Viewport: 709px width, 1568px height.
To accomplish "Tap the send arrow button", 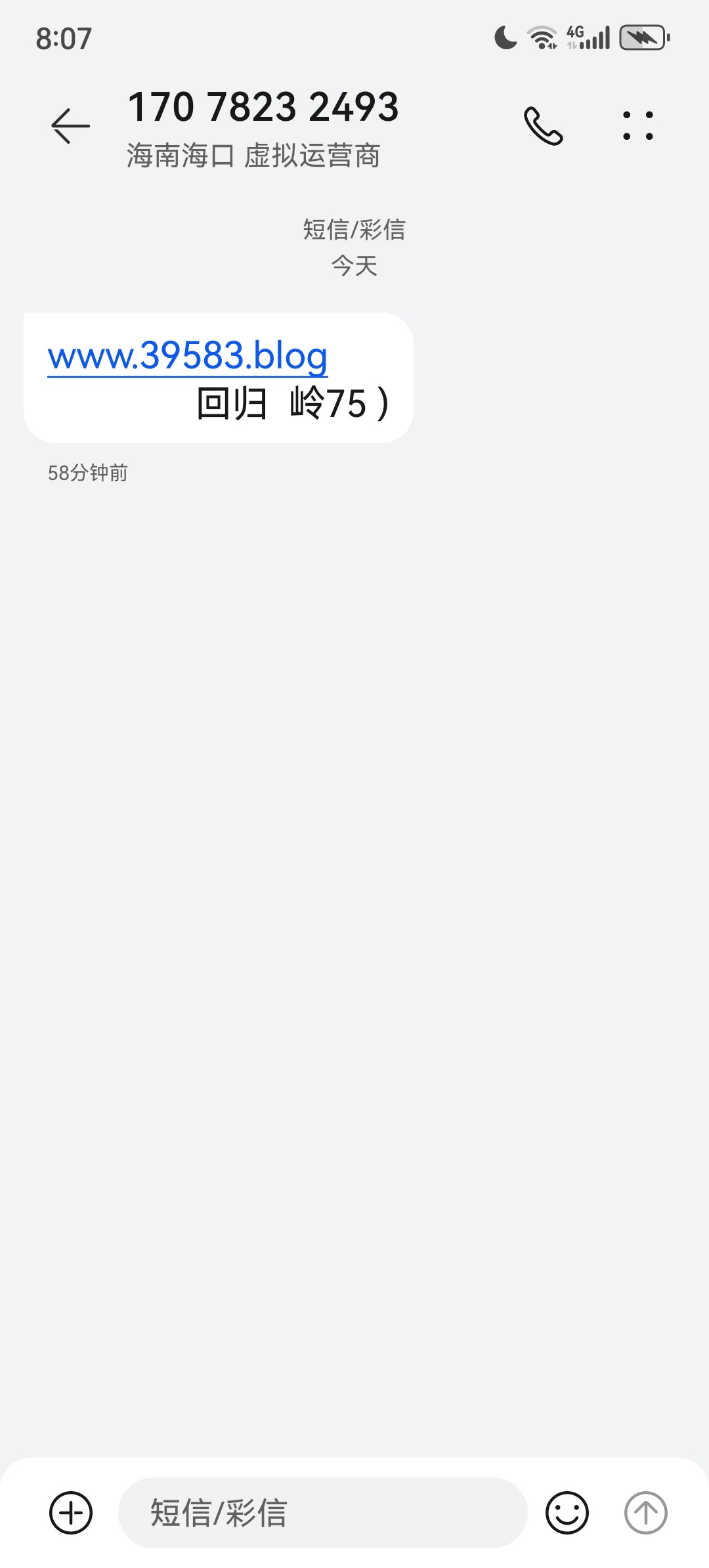I will click(x=645, y=1513).
